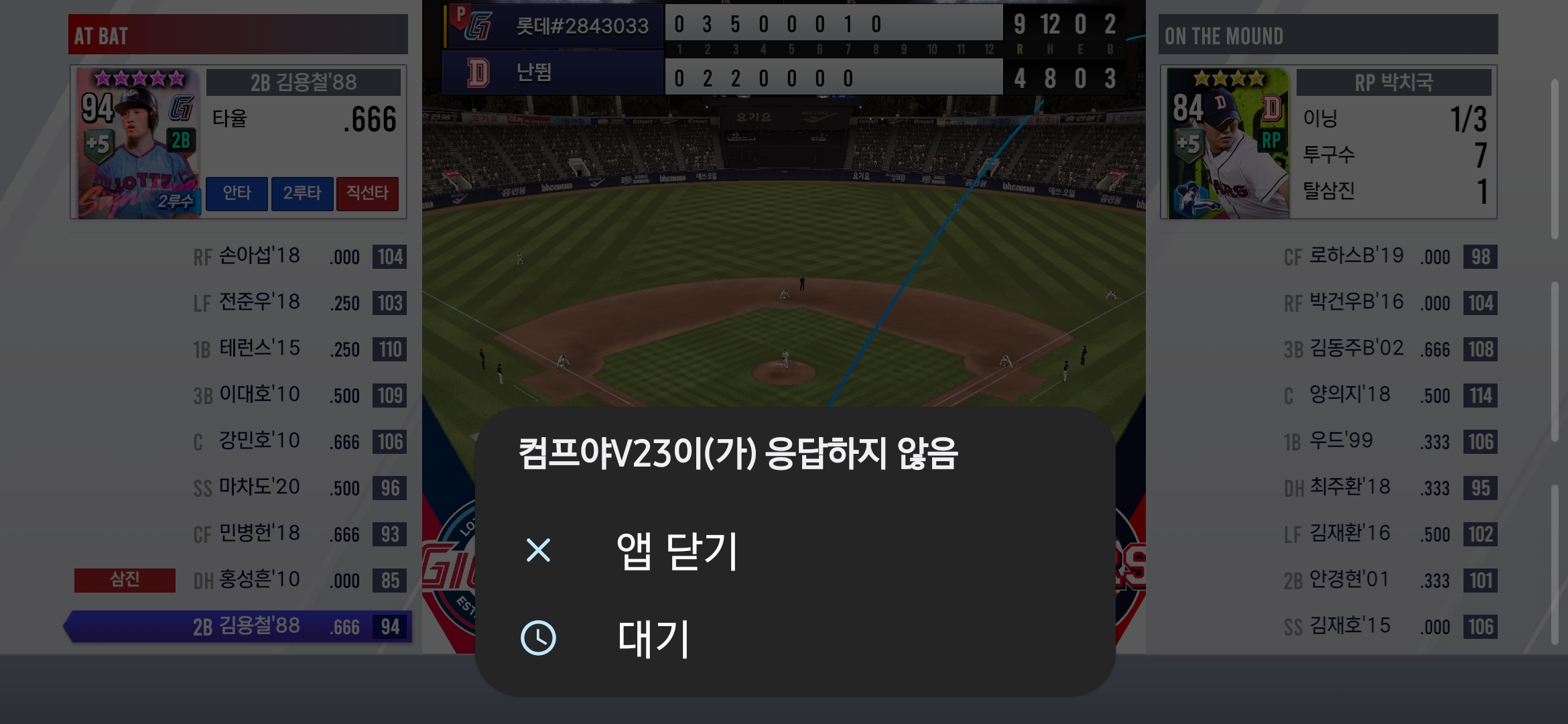Select 대기 to keep waiting
Screen dimensions: 1568x724
pyautogui.click(x=653, y=638)
